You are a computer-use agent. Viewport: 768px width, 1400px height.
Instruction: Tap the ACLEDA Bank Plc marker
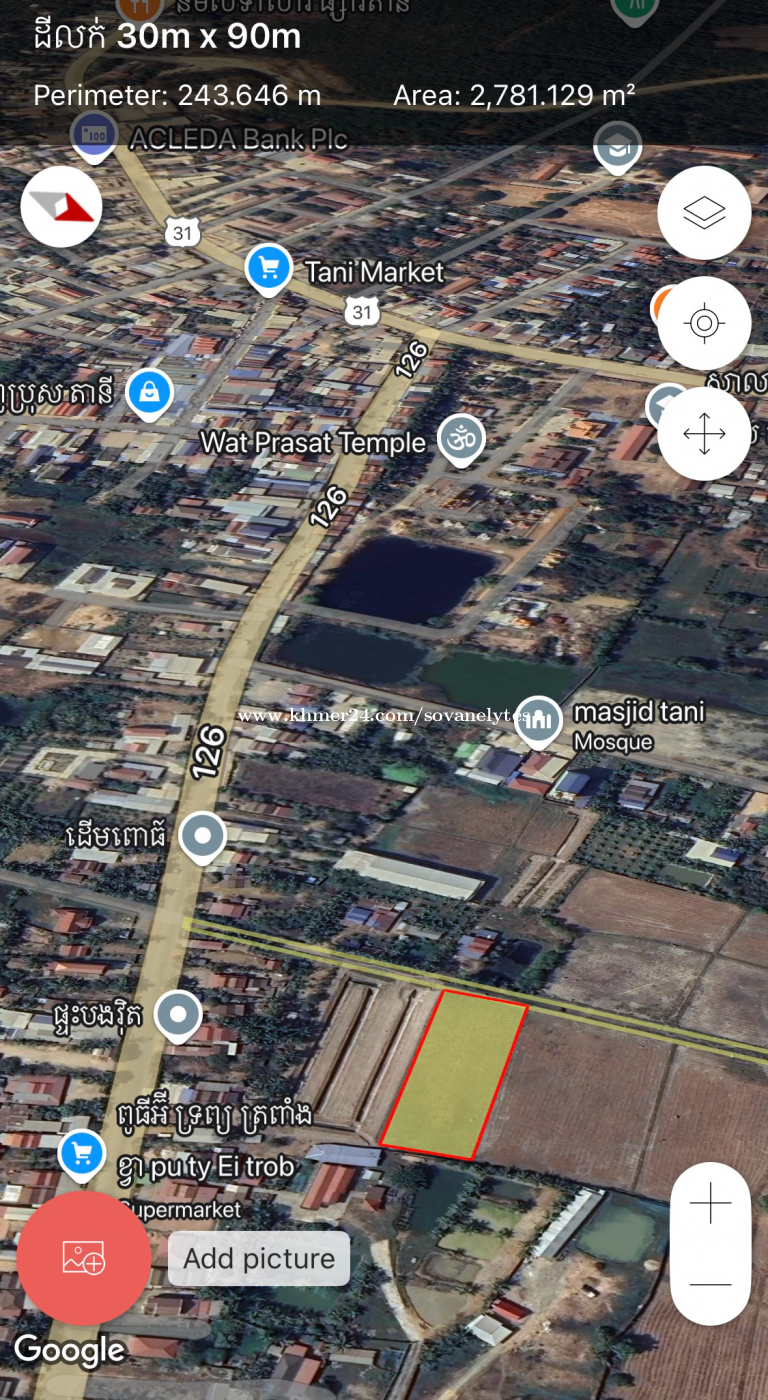coord(94,136)
